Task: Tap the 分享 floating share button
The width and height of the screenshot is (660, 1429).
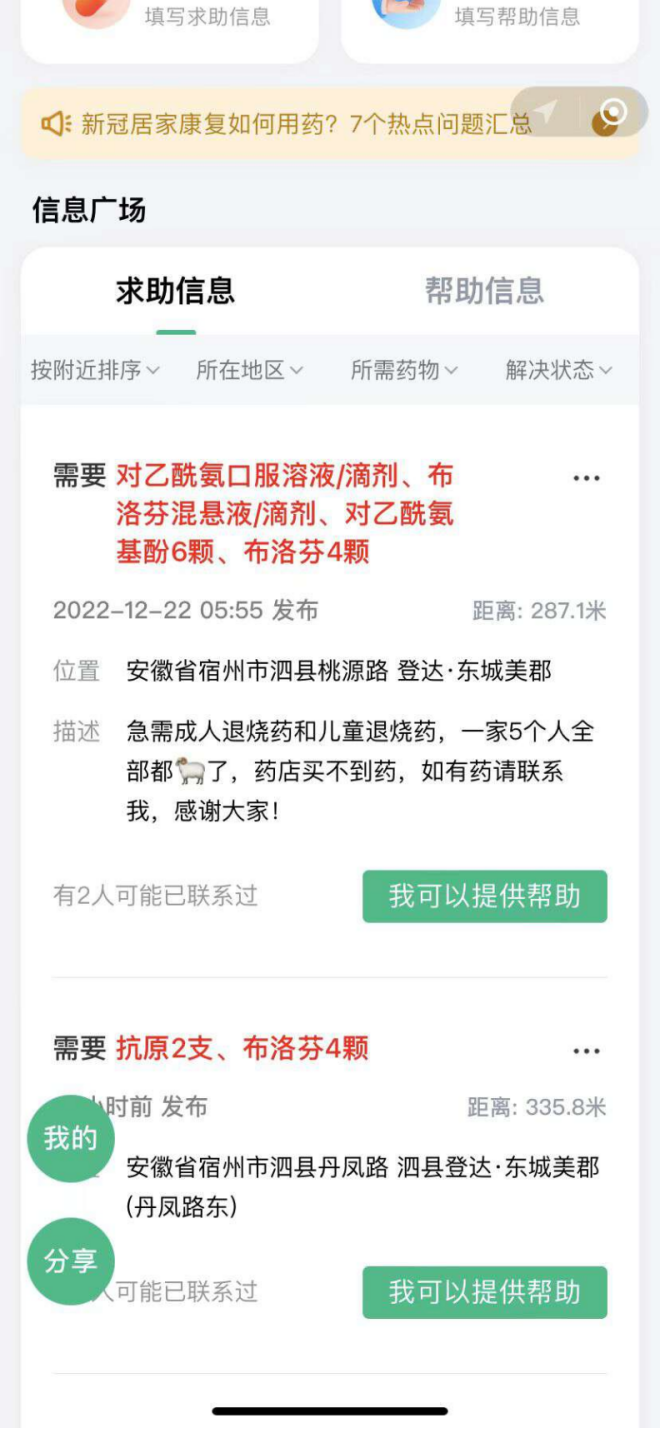Action: click(x=71, y=1262)
